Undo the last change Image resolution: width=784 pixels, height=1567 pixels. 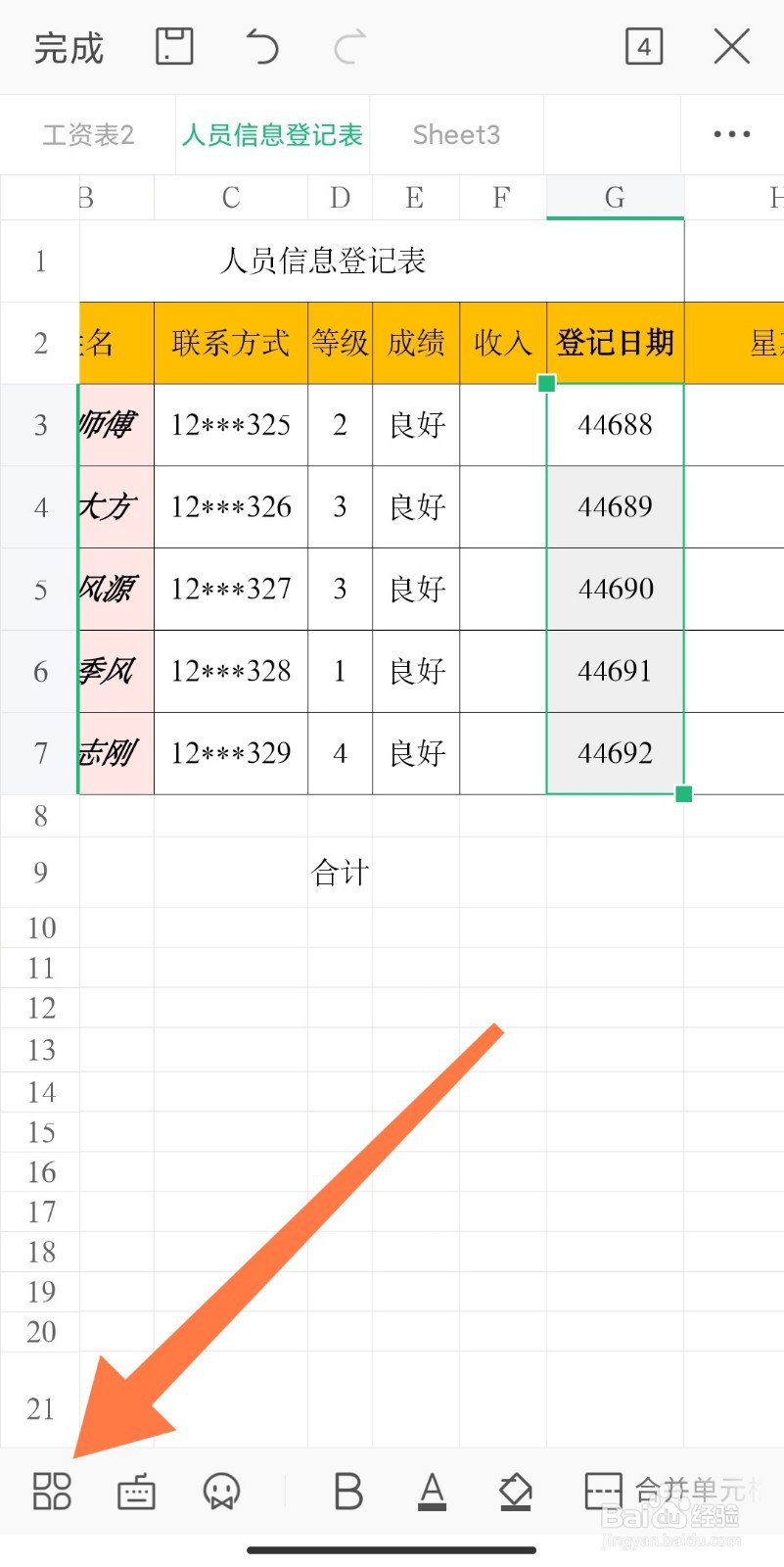click(x=260, y=45)
